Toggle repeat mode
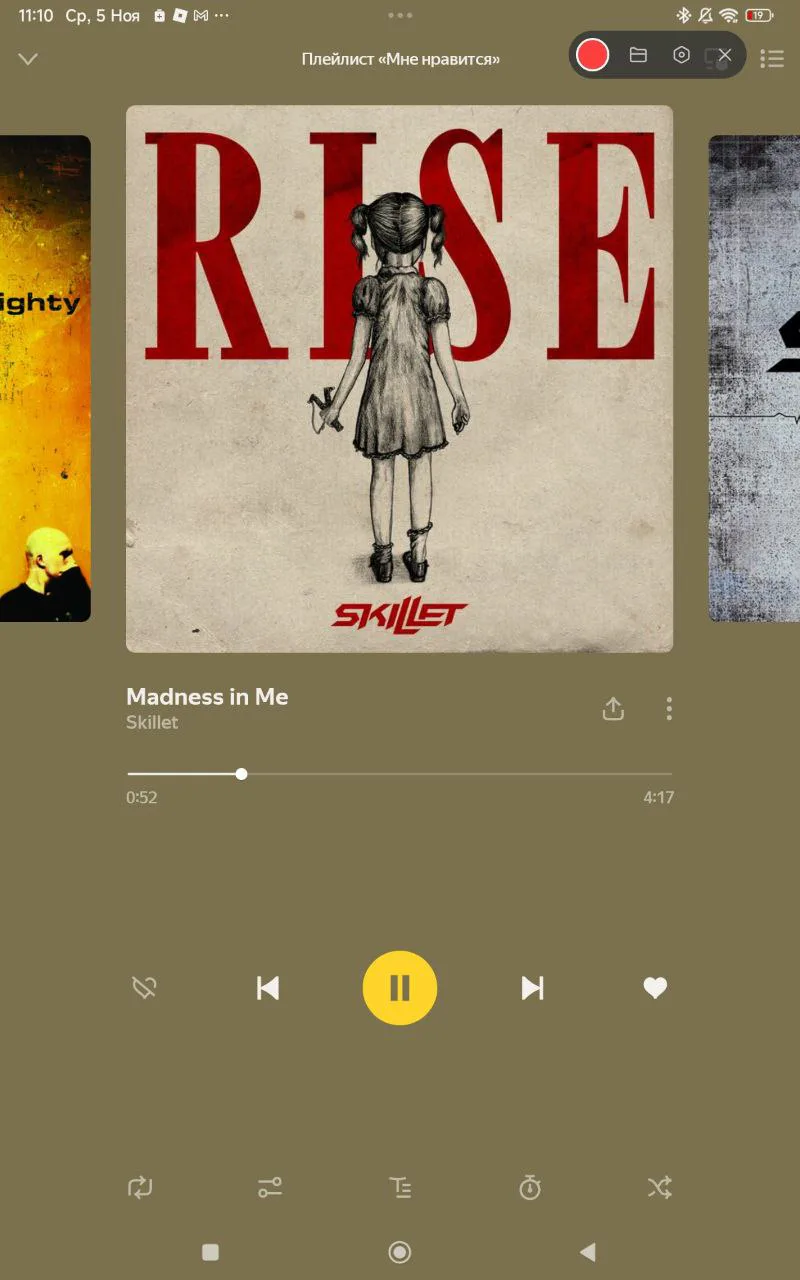 (x=140, y=1188)
